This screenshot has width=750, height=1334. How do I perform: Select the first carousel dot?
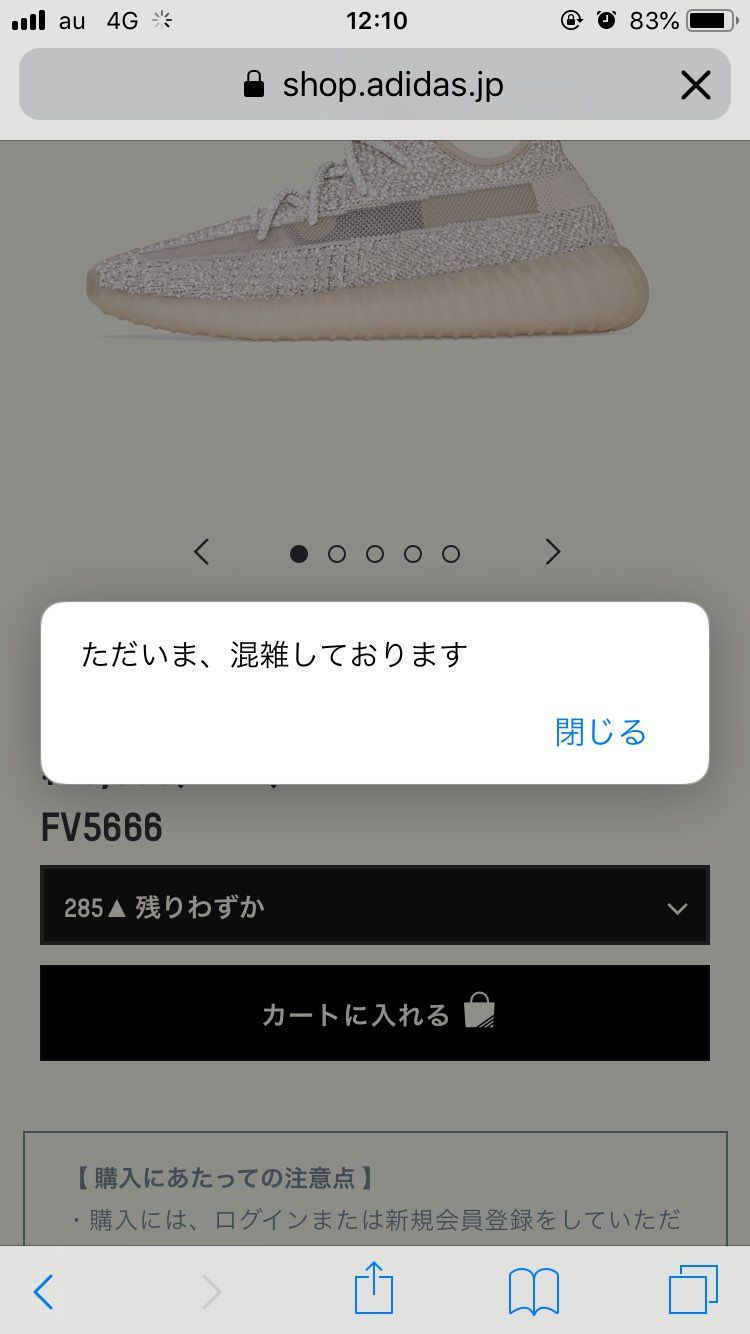(x=299, y=552)
